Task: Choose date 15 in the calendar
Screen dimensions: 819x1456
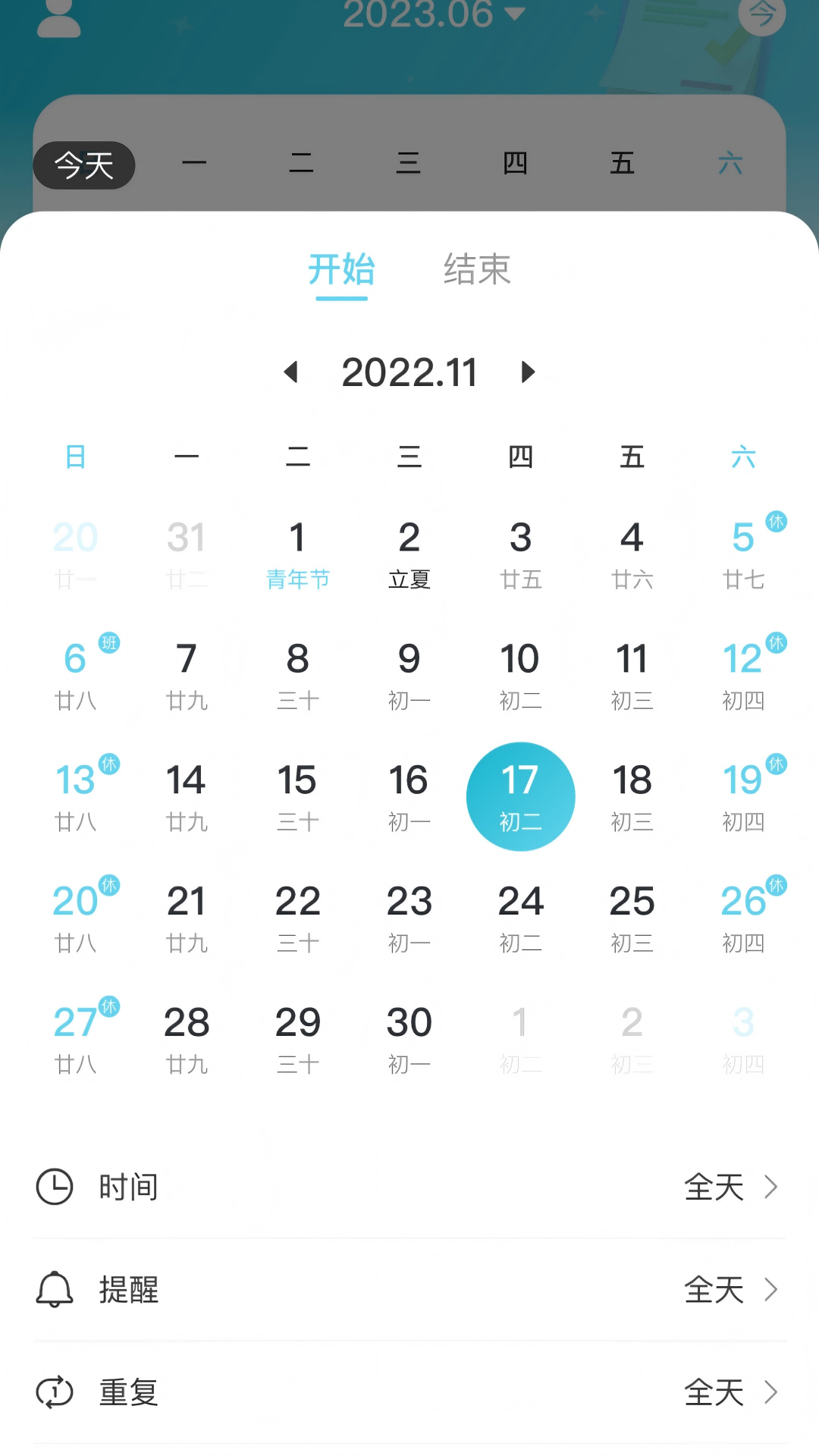Action: [x=297, y=796]
